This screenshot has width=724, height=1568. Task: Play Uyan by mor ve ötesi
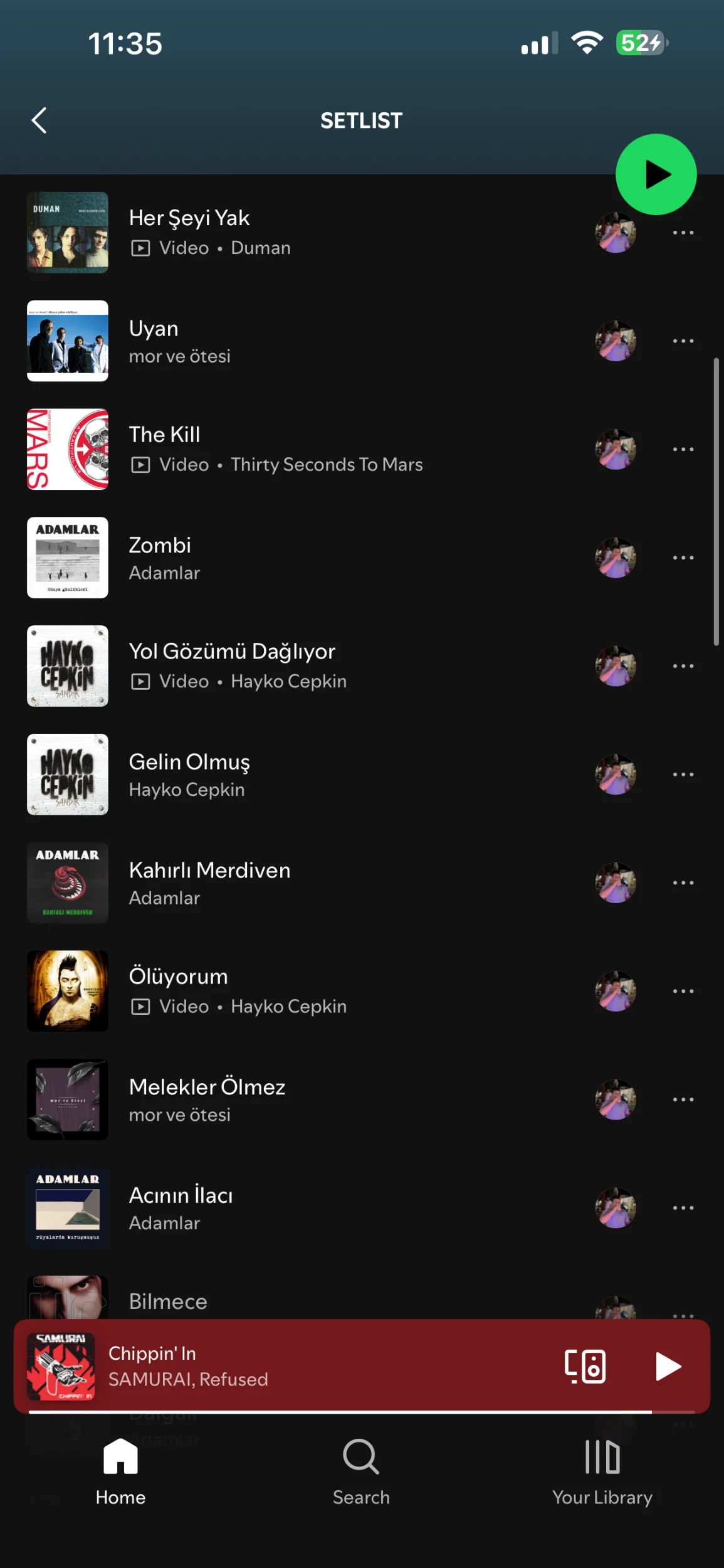(282, 341)
